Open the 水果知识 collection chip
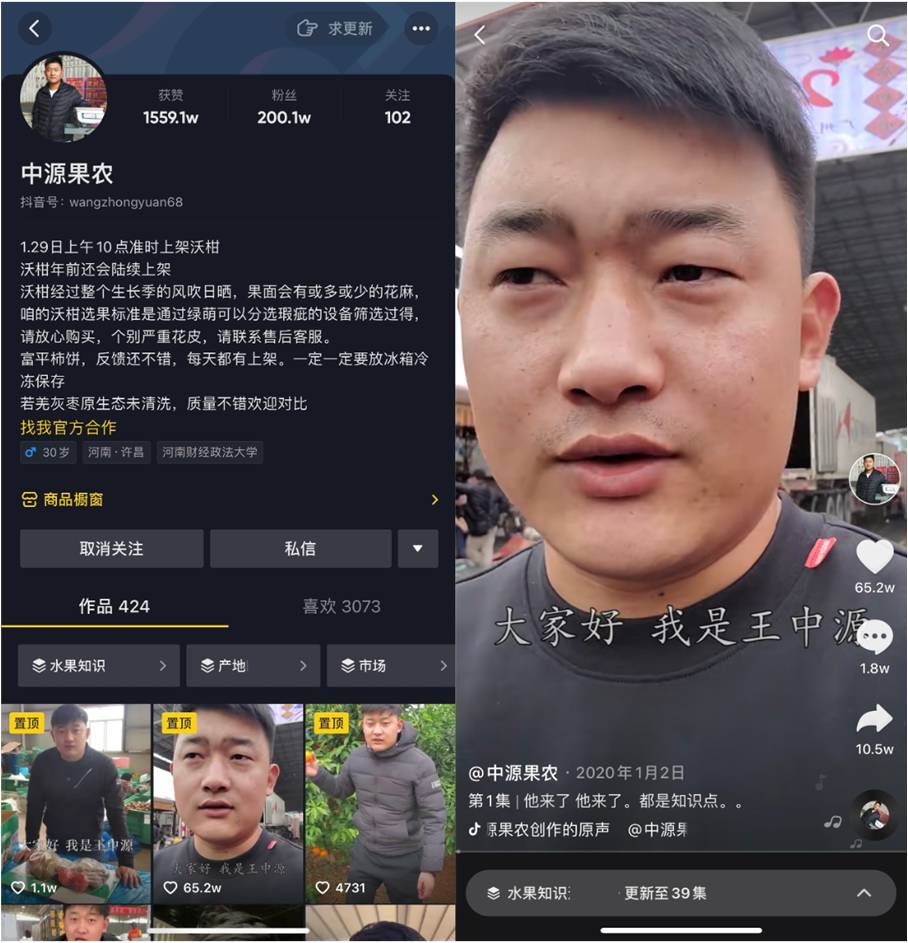Viewport: 908px width, 943px height. click(99, 665)
